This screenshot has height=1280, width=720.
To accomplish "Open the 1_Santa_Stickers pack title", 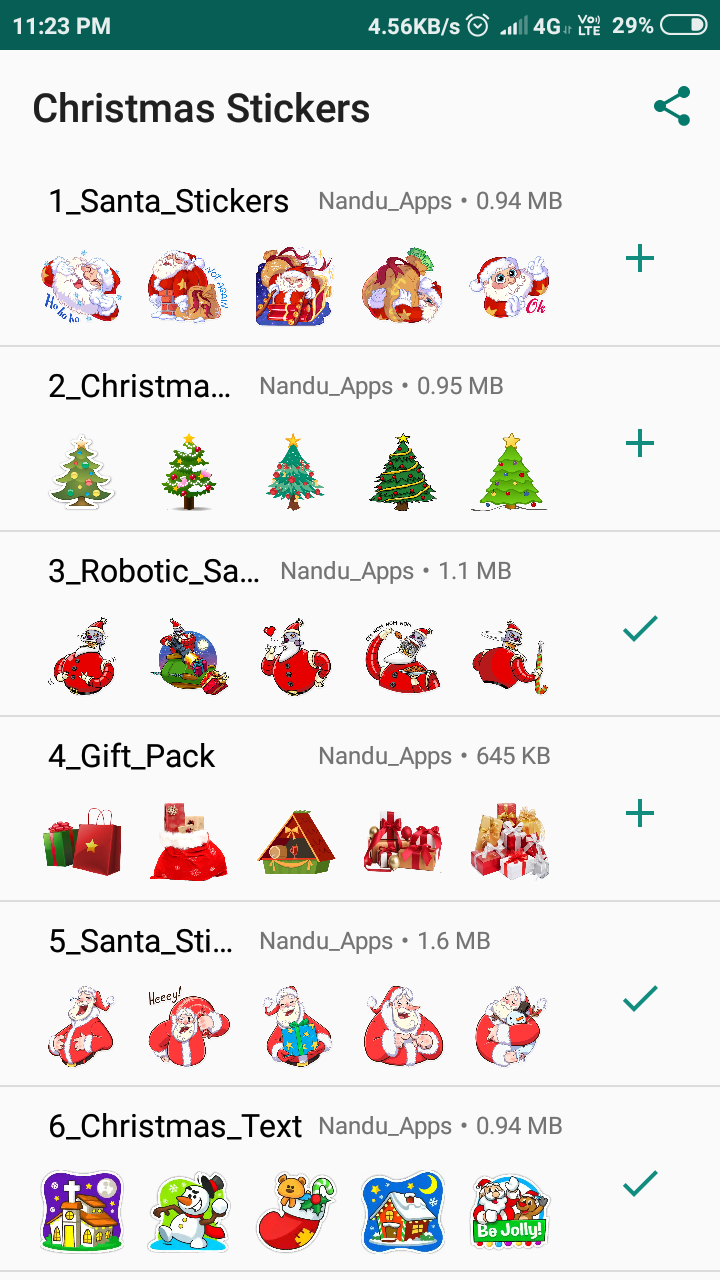I will (x=166, y=201).
